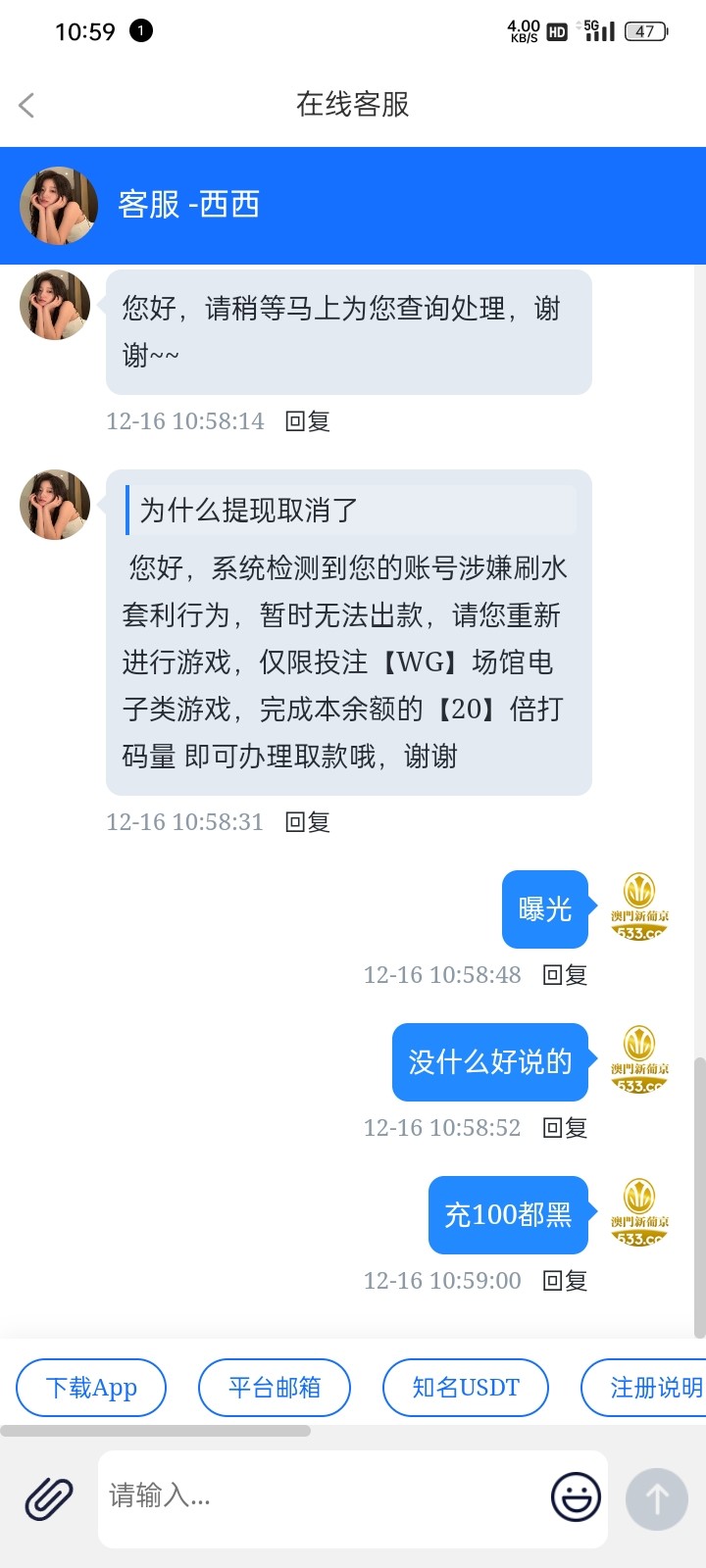The image size is (706, 1568).
Task: Send the message with arrow button
Action: click(656, 1498)
